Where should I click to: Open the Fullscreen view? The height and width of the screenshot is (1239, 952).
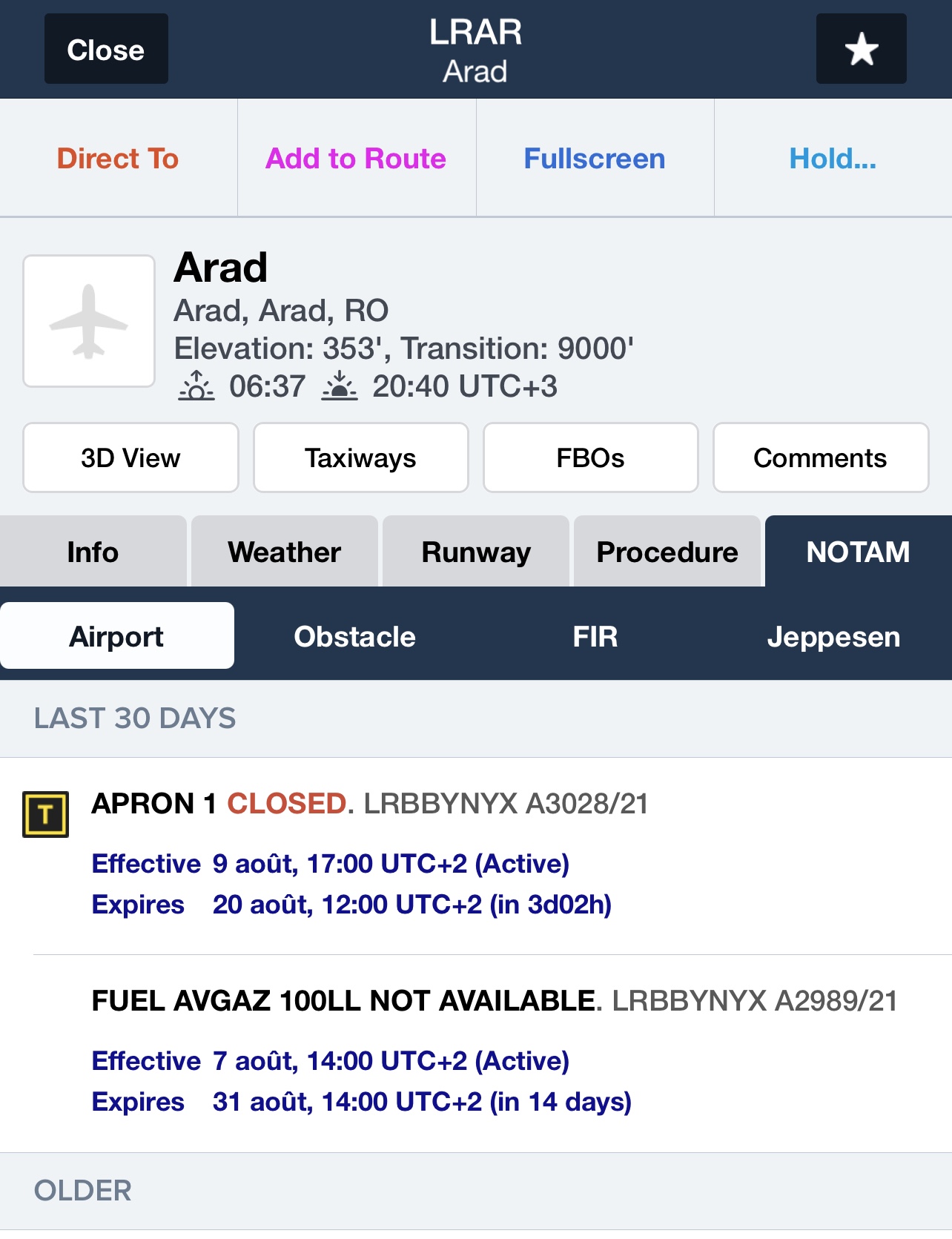click(595, 158)
